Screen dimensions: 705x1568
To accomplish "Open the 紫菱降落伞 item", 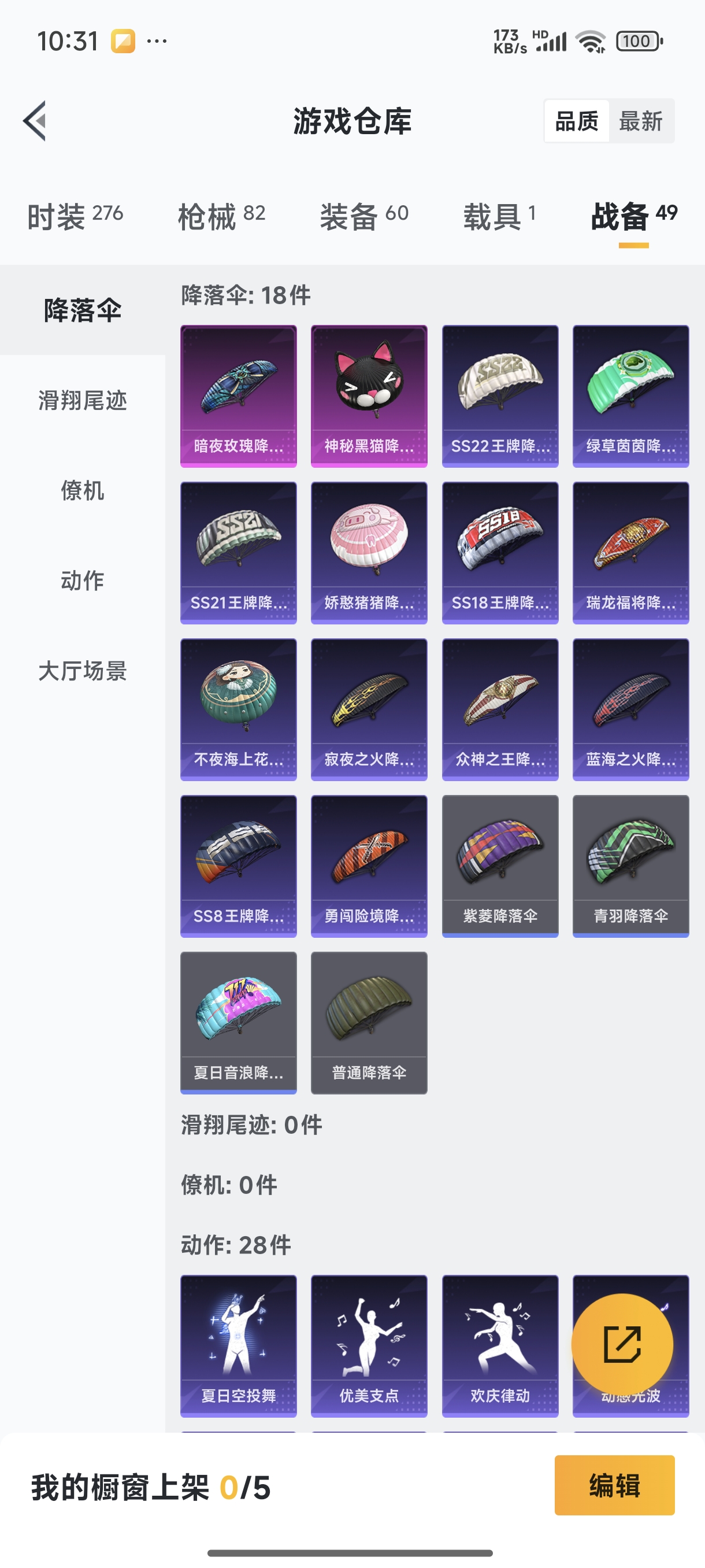I will 499,866.
